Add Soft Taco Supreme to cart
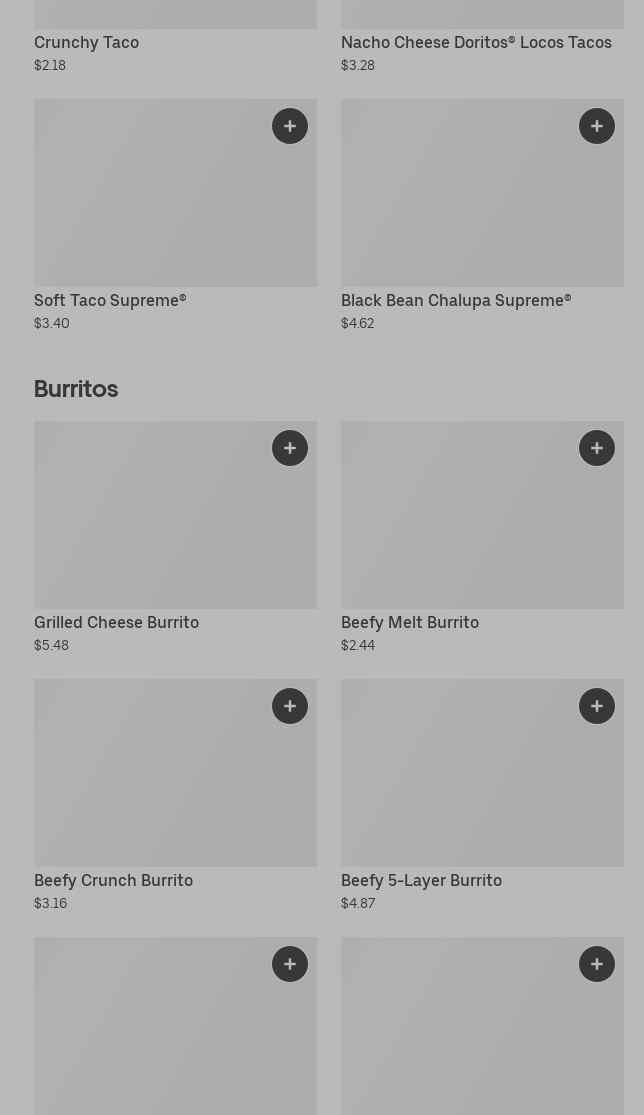644x1115 pixels. click(290, 126)
